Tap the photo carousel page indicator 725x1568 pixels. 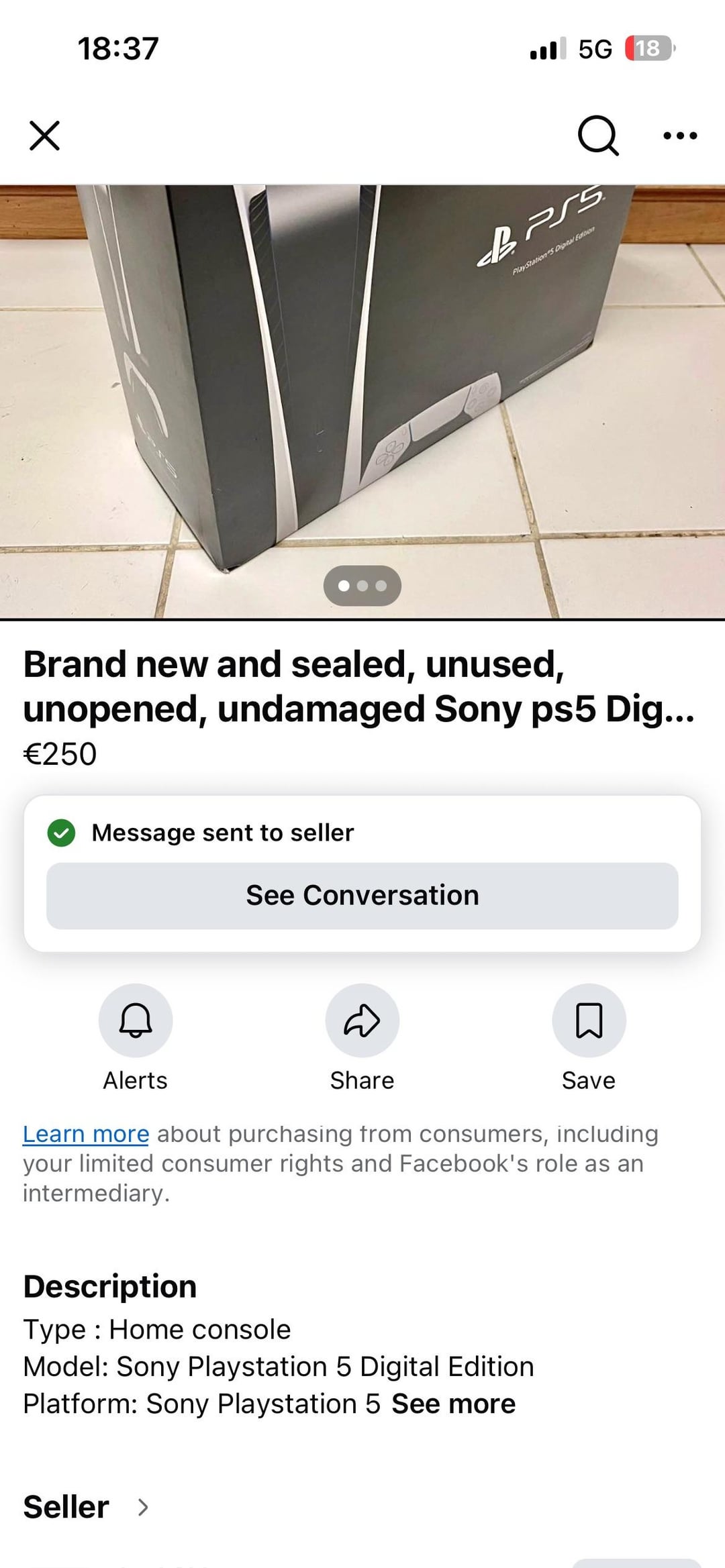362,586
